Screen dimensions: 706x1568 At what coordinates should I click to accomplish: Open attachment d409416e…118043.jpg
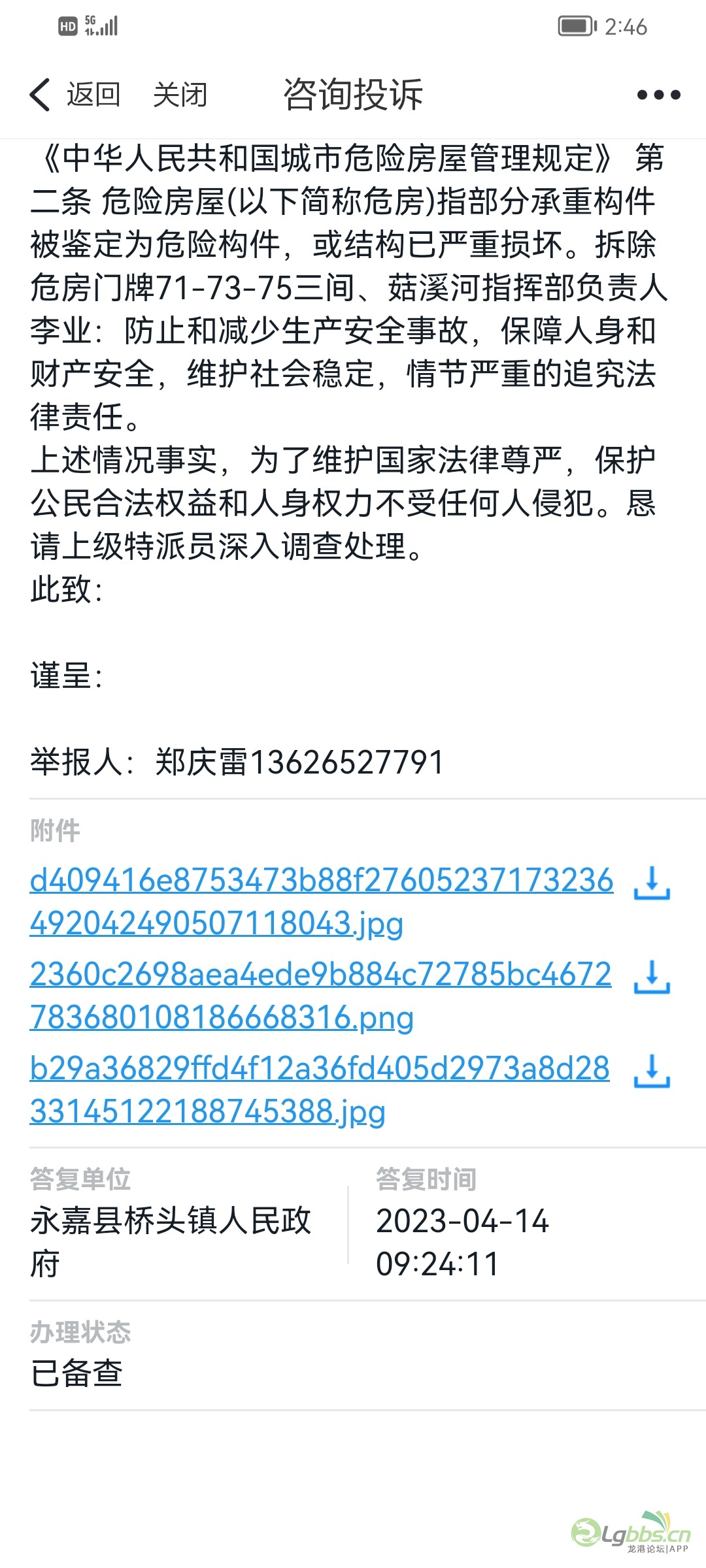pos(322,902)
